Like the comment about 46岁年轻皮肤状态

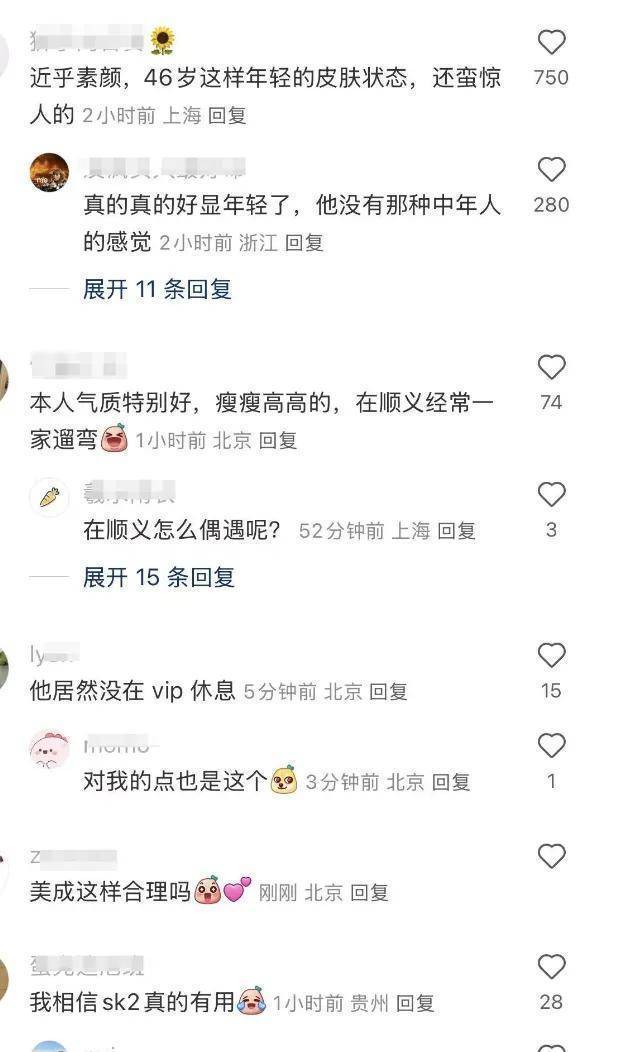(551, 43)
